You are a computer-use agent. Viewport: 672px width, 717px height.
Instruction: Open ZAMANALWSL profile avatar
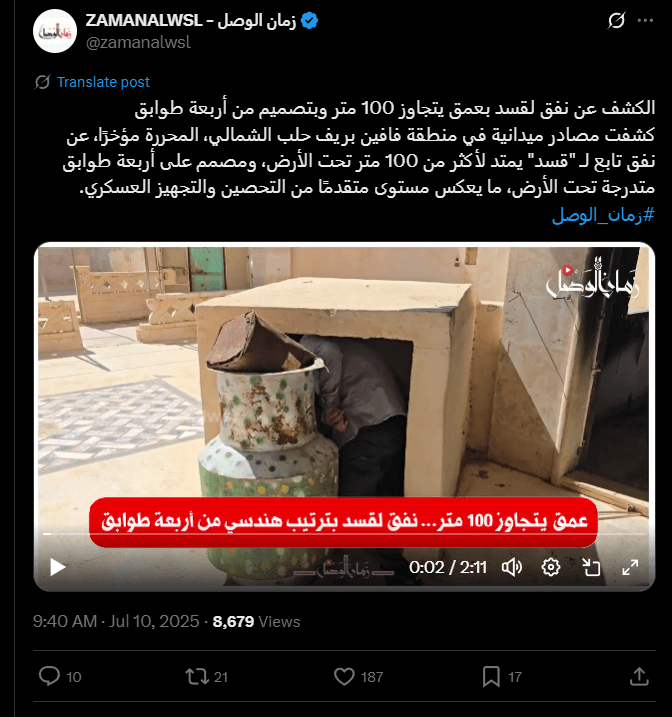click(54, 31)
